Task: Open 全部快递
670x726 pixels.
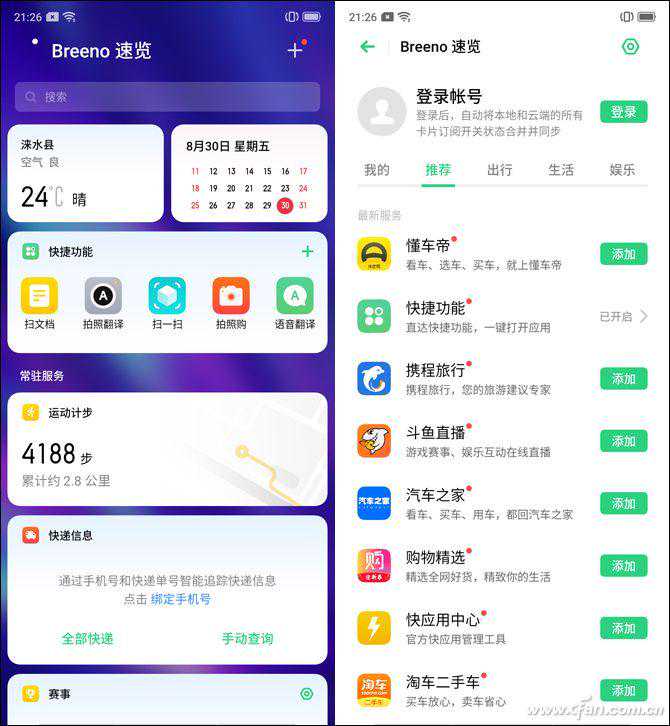Action: 87,638
